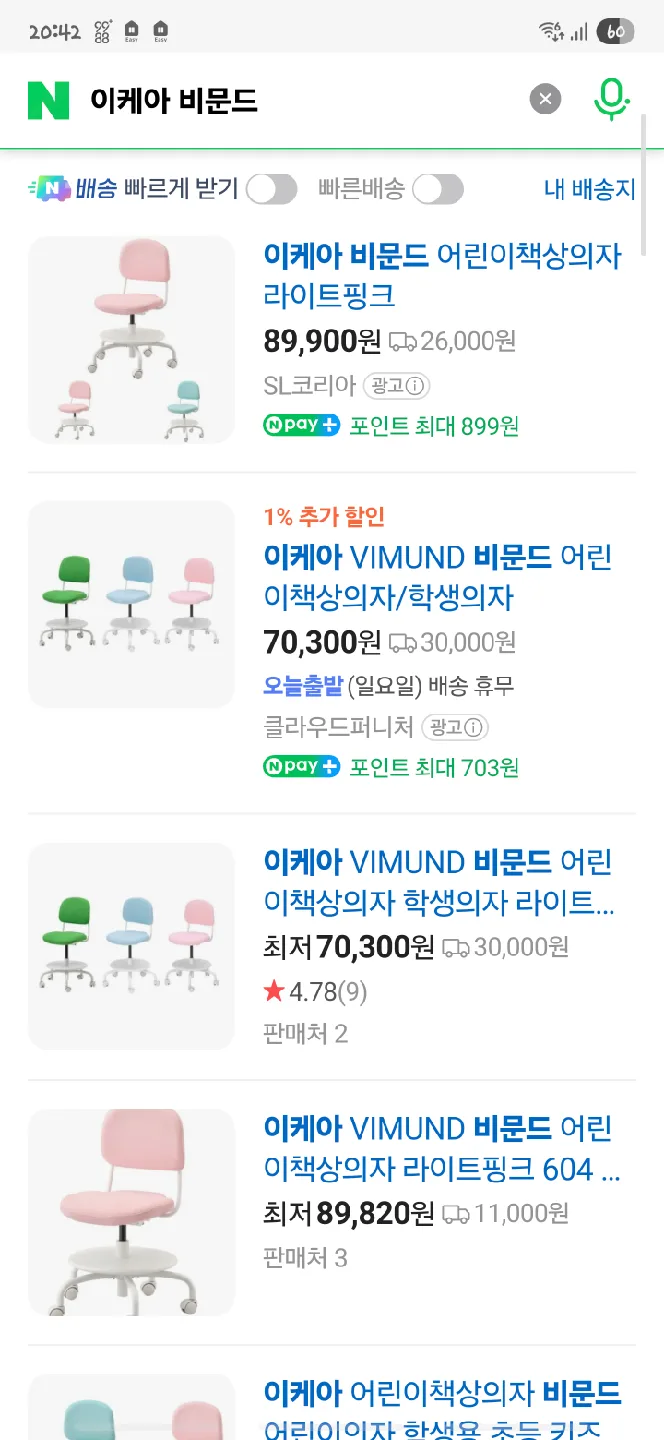The height and width of the screenshot is (1440, 664).
Task: Open the 최저 89,820원 라이트핑크 chair
Action: [x=440, y=1148]
